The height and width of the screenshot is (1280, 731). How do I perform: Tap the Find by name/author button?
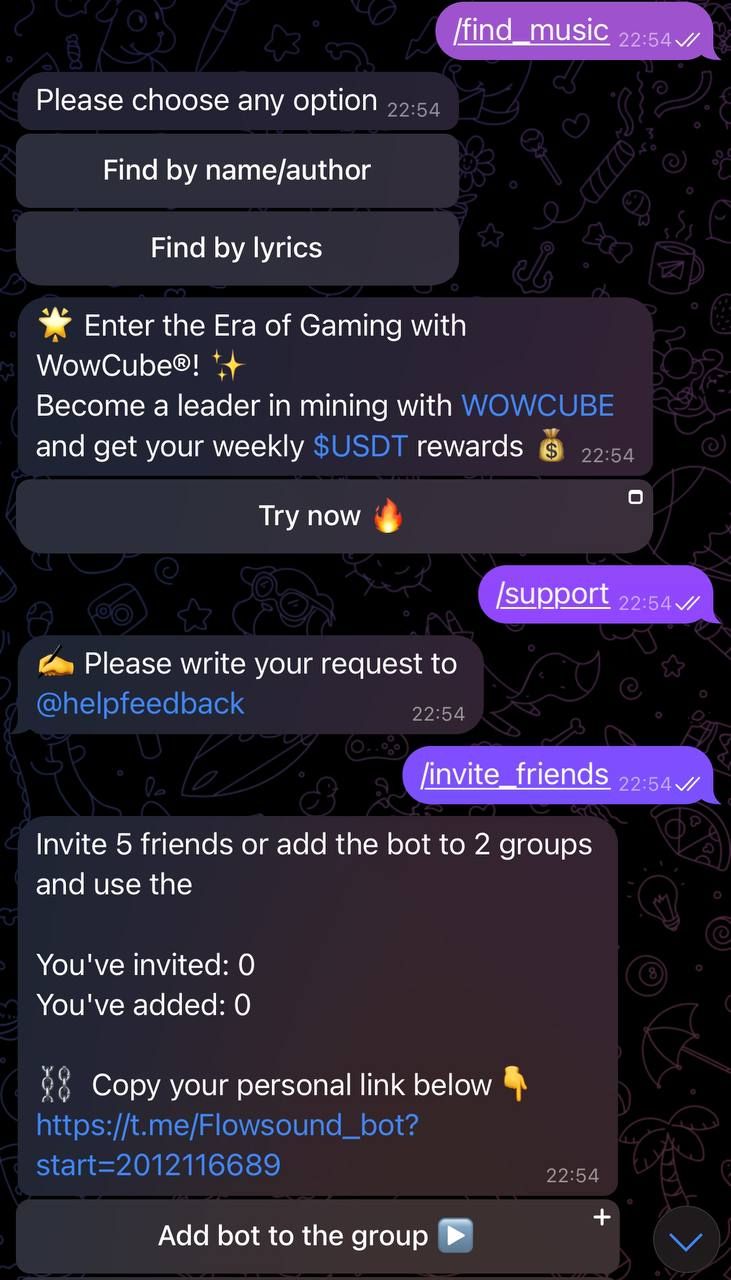[236, 170]
